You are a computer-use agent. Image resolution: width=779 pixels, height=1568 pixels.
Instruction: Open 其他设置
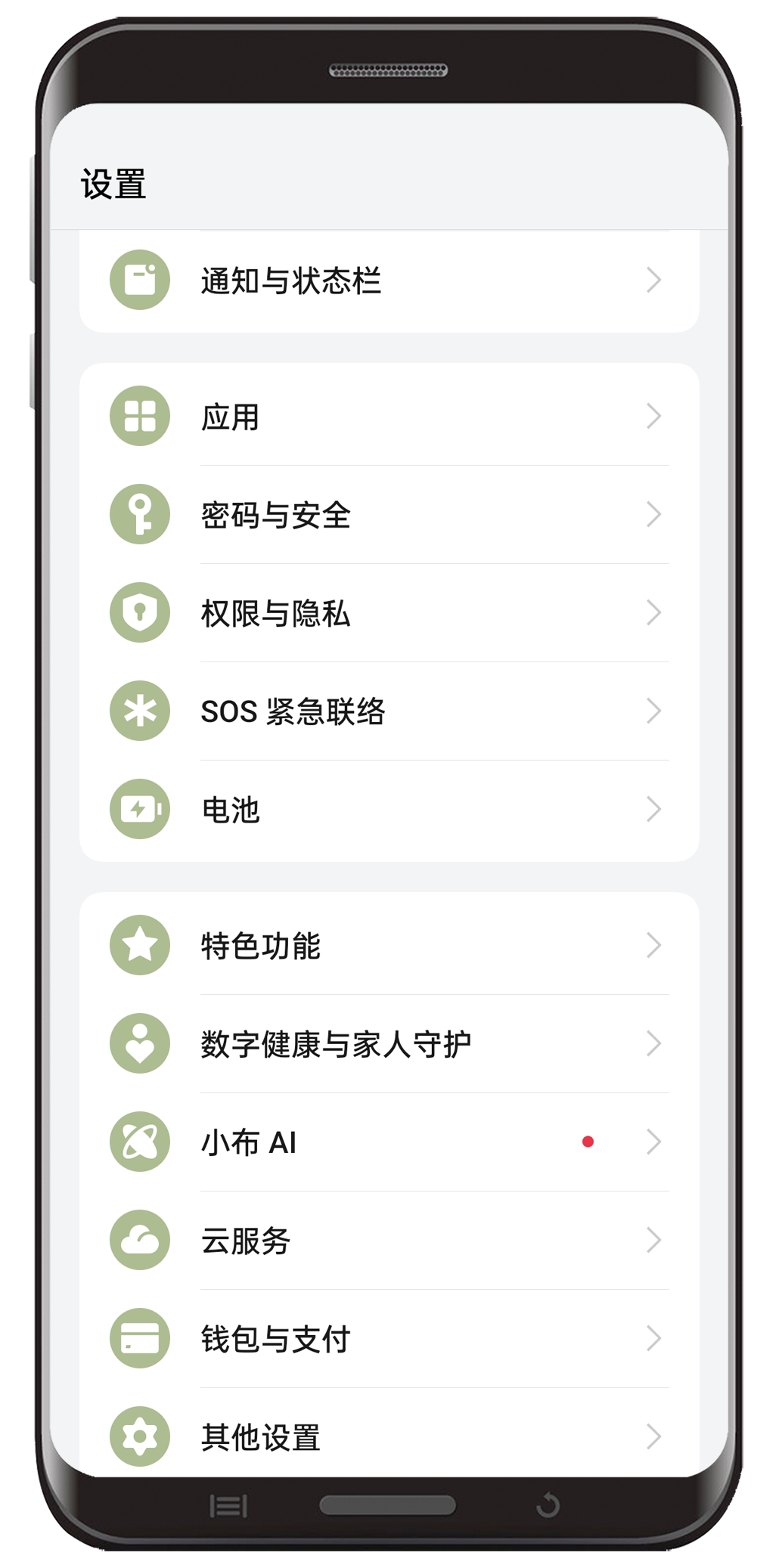pos(389,1433)
